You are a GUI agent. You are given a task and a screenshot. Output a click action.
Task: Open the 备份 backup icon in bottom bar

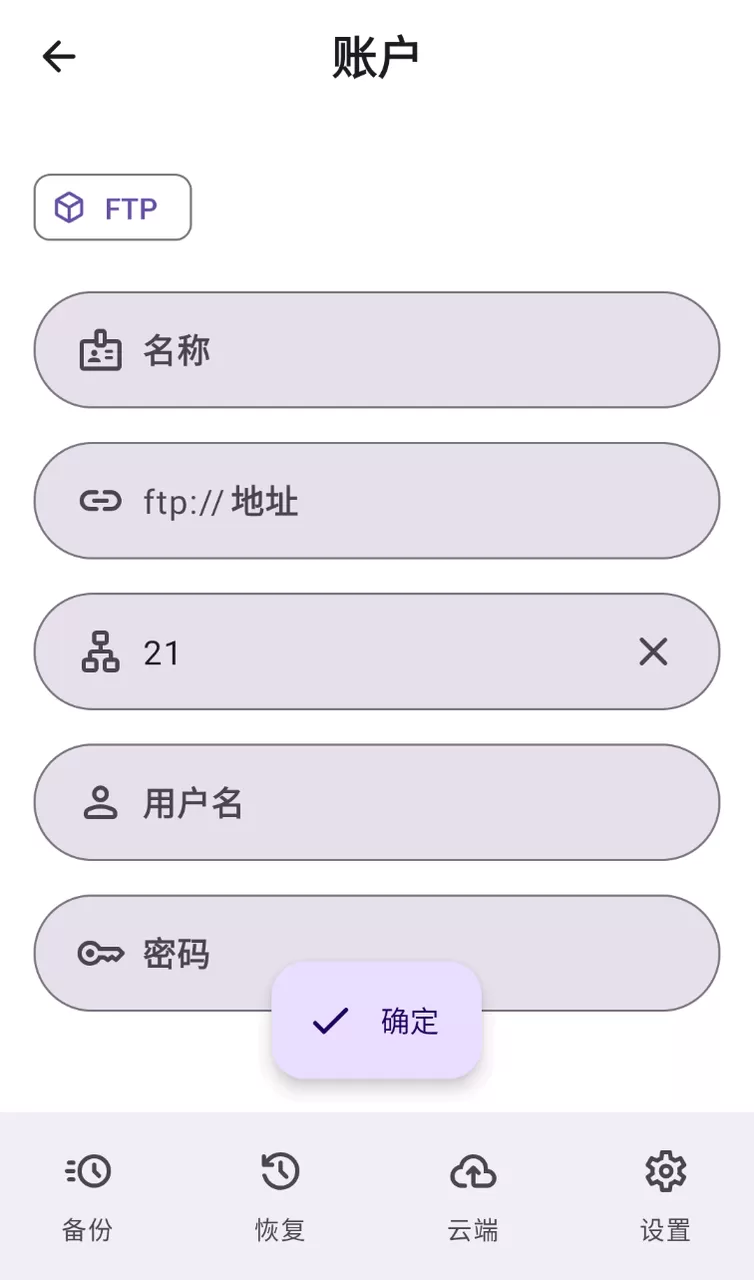(90, 1170)
